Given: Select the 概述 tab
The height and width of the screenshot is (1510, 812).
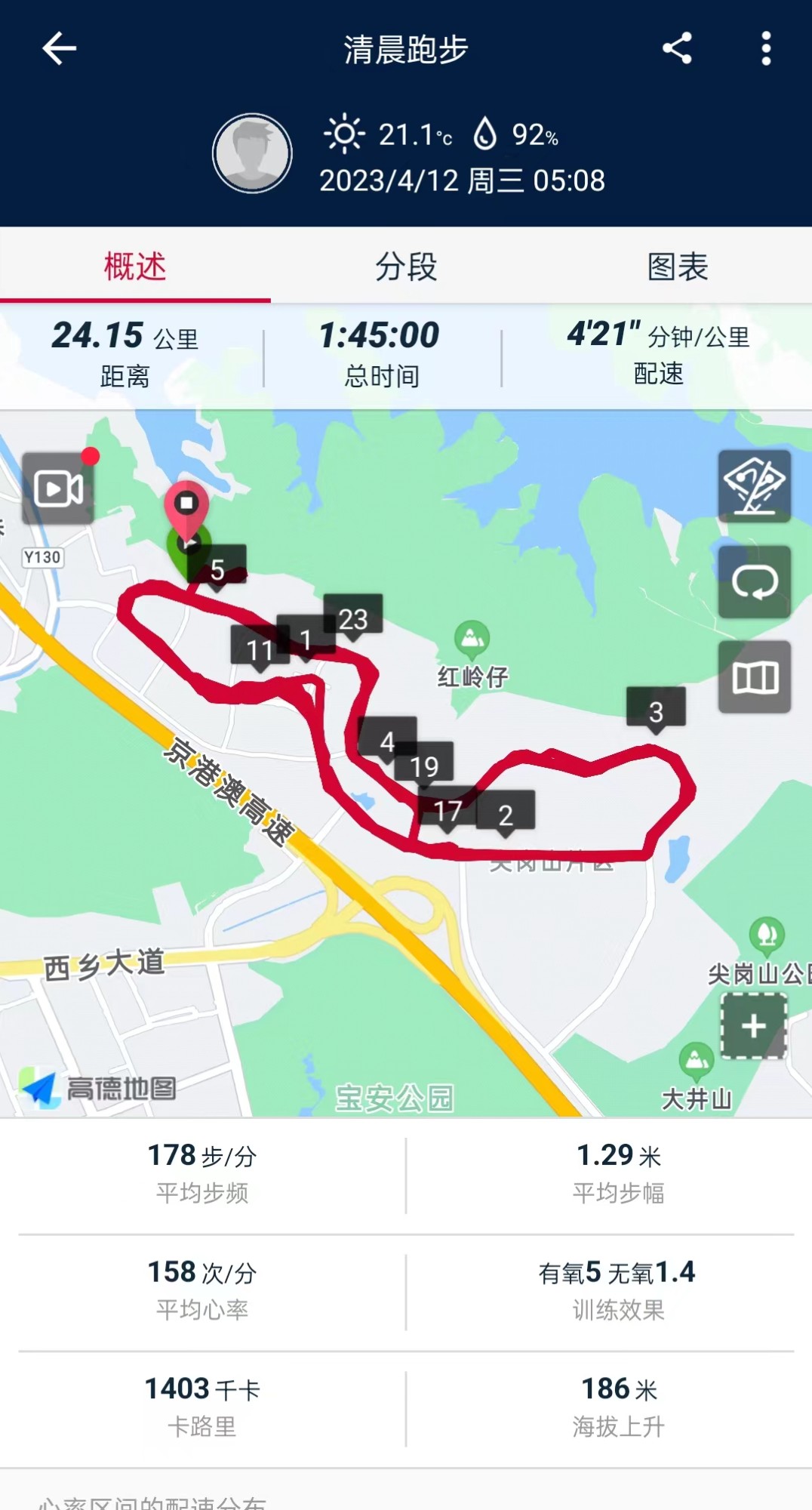Looking at the screenshot, I should point(135,267).
